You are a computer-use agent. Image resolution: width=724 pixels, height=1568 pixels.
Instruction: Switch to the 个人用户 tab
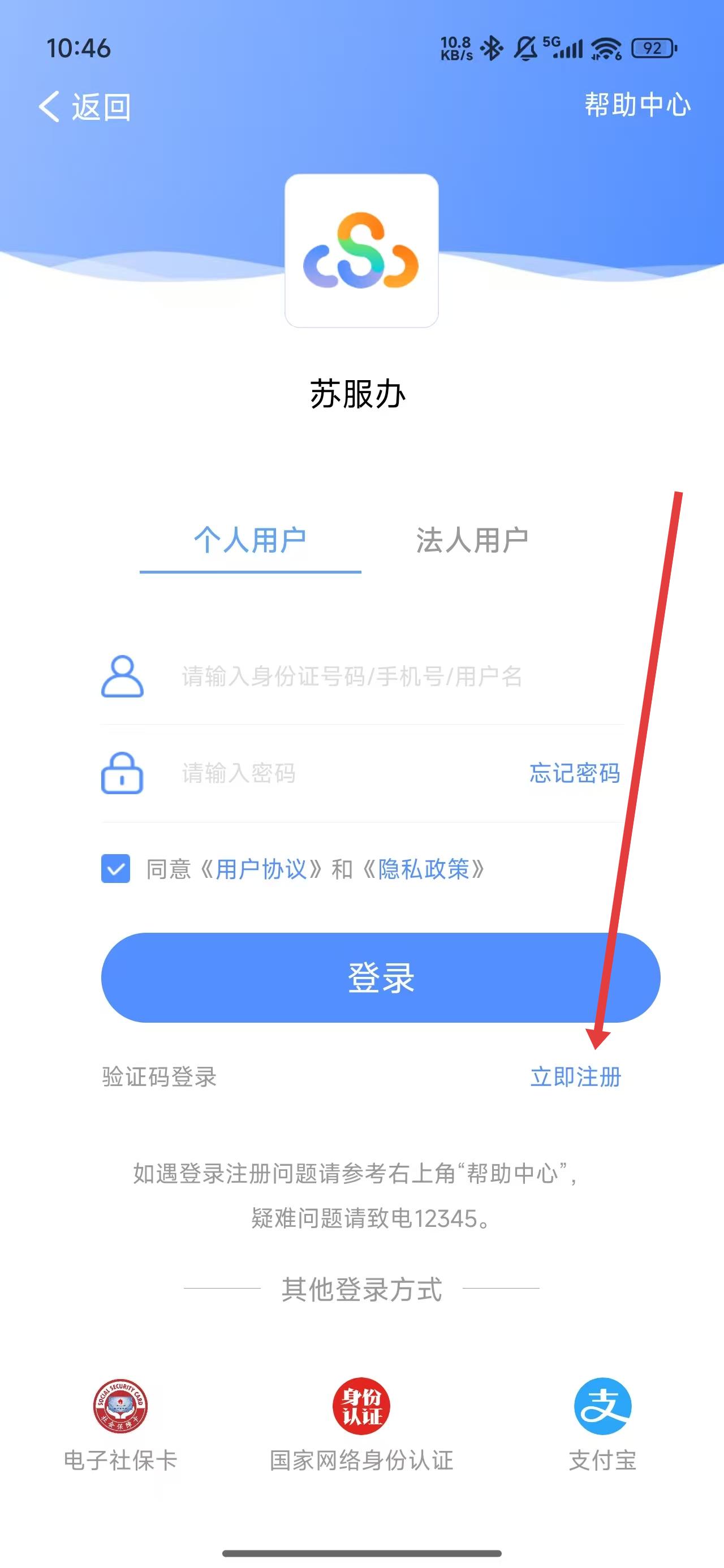point(249,541)
